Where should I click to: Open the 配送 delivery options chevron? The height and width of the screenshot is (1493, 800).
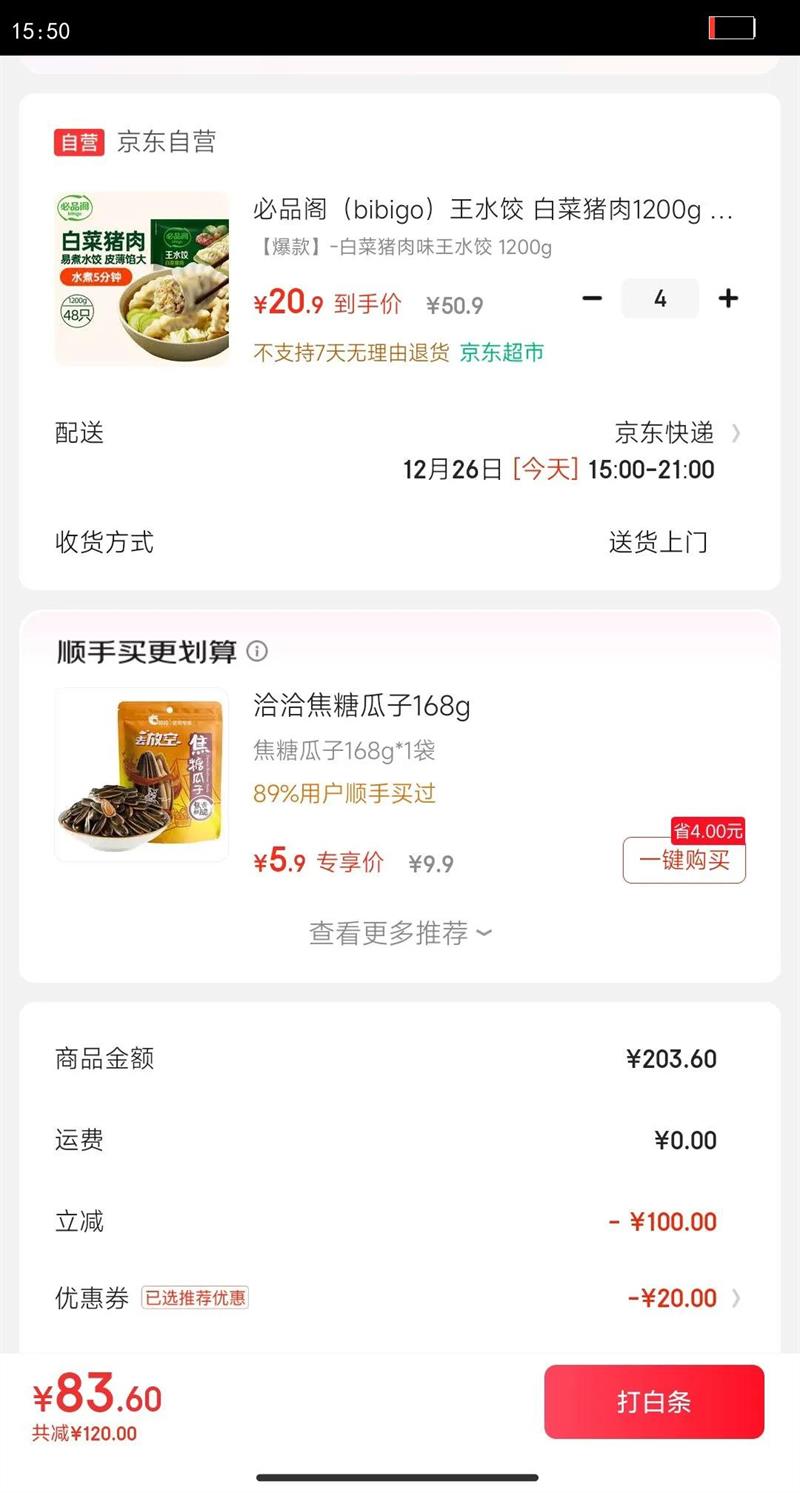point(737,434)
